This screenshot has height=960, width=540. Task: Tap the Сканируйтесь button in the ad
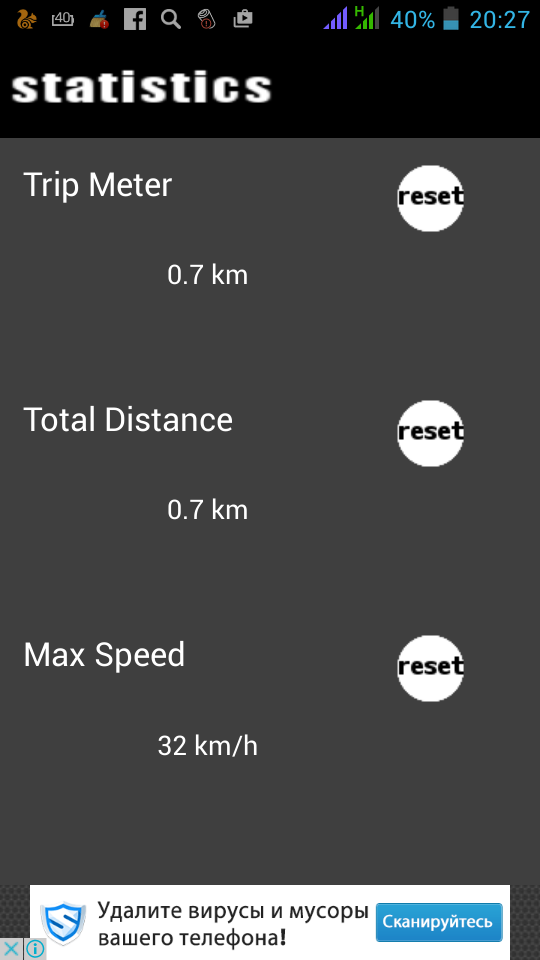pyautogui.click(x=438, y=921)
